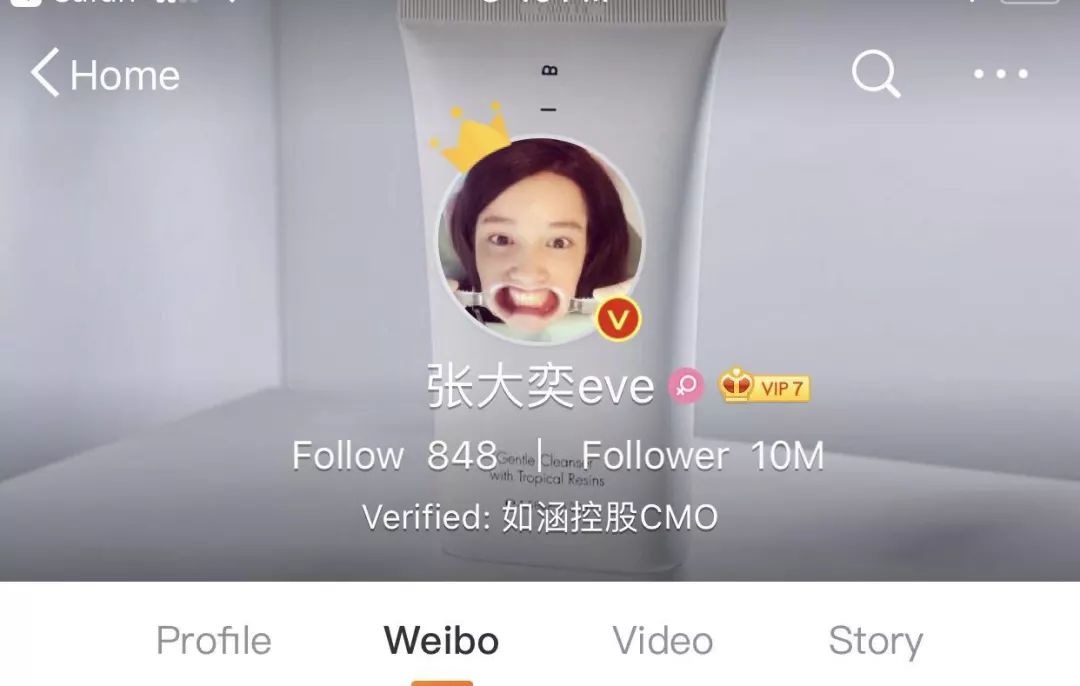
Task: Open the three-dot more options menu
Action: (1000, 74)
